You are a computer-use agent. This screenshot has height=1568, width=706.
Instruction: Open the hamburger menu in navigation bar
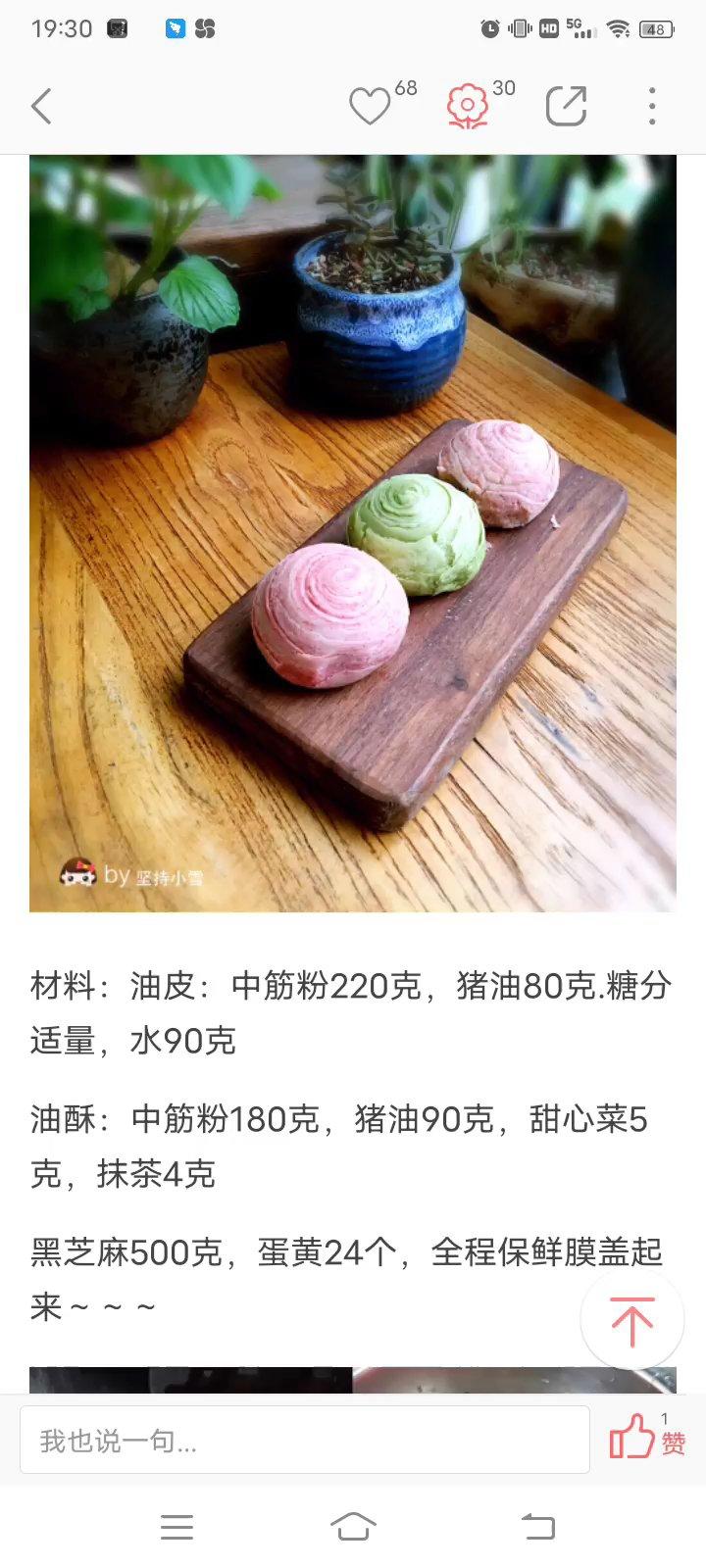coord(176,1525)
